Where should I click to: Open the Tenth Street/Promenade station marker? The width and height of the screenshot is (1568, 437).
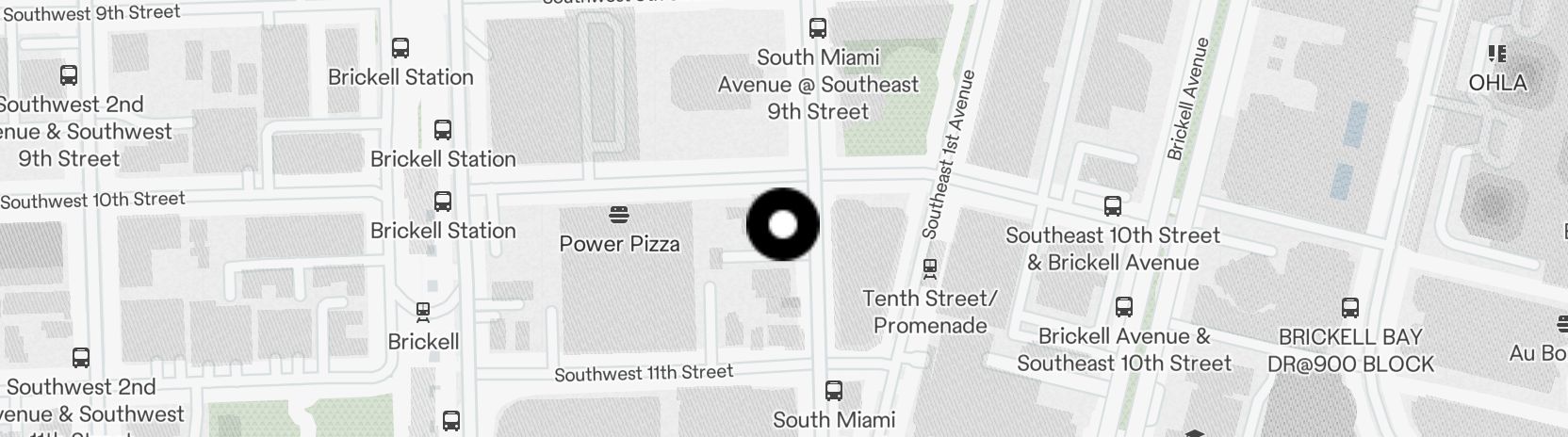[930, 268]
